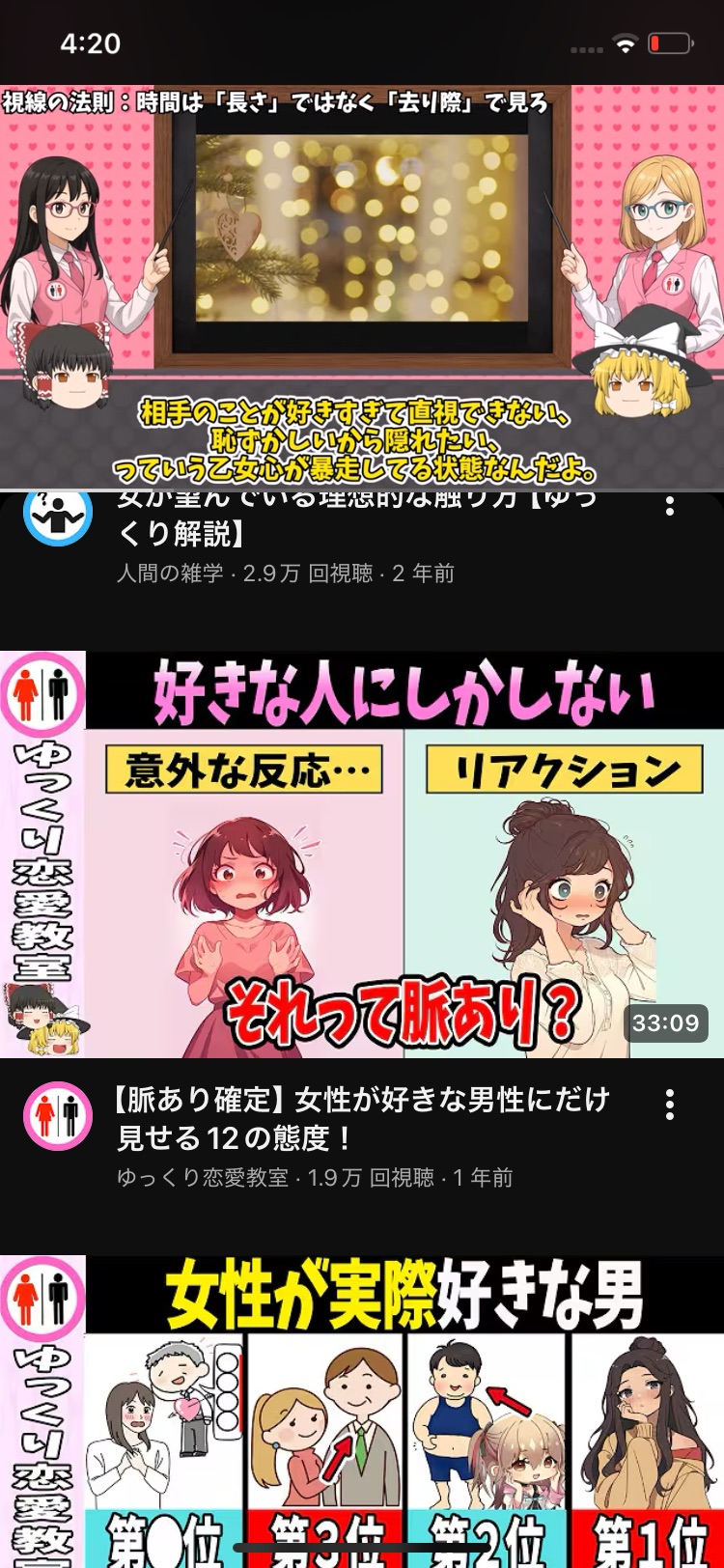Open 【脈あり確定】女性が好きな男性にだけ video title

coord(362,1118)
